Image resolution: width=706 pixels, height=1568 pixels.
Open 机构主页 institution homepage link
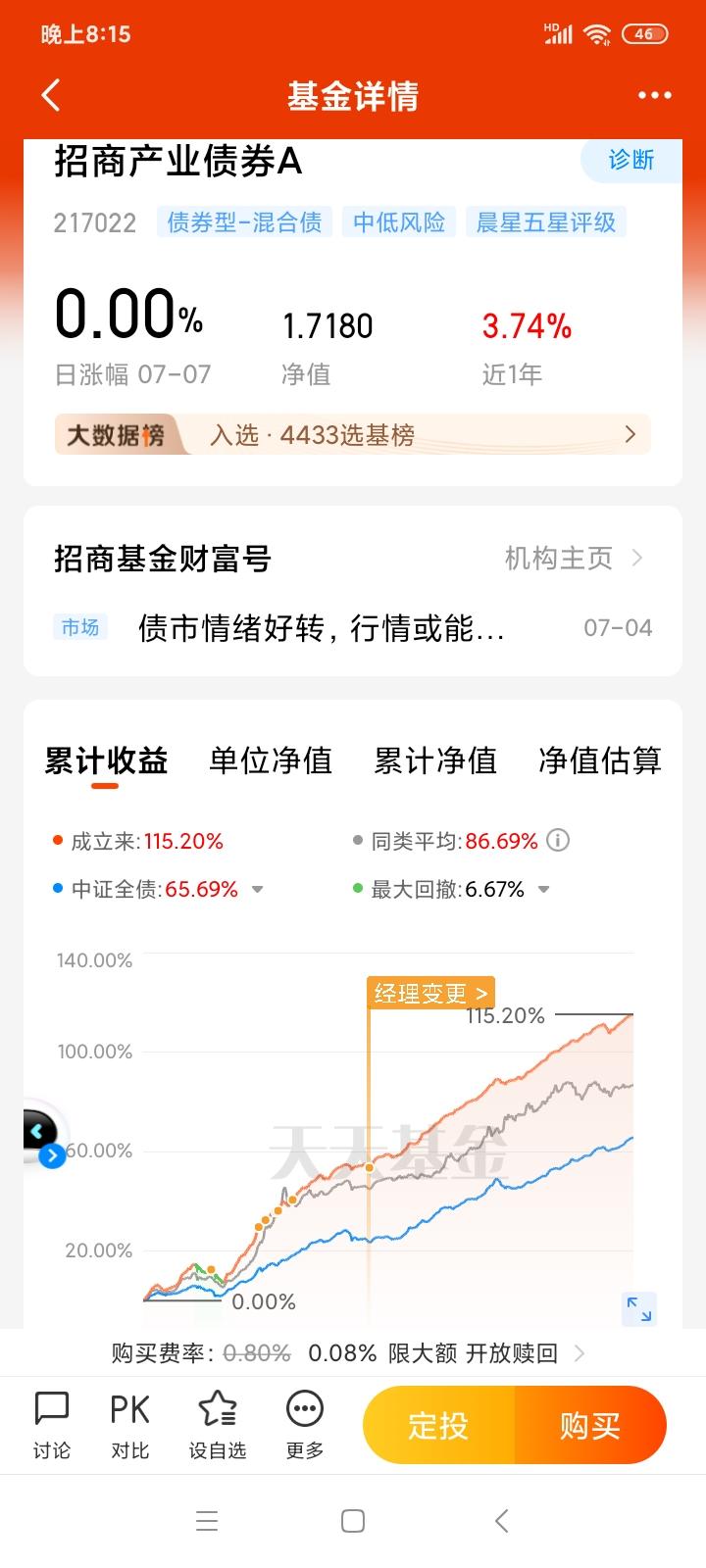tap(558, 559)
